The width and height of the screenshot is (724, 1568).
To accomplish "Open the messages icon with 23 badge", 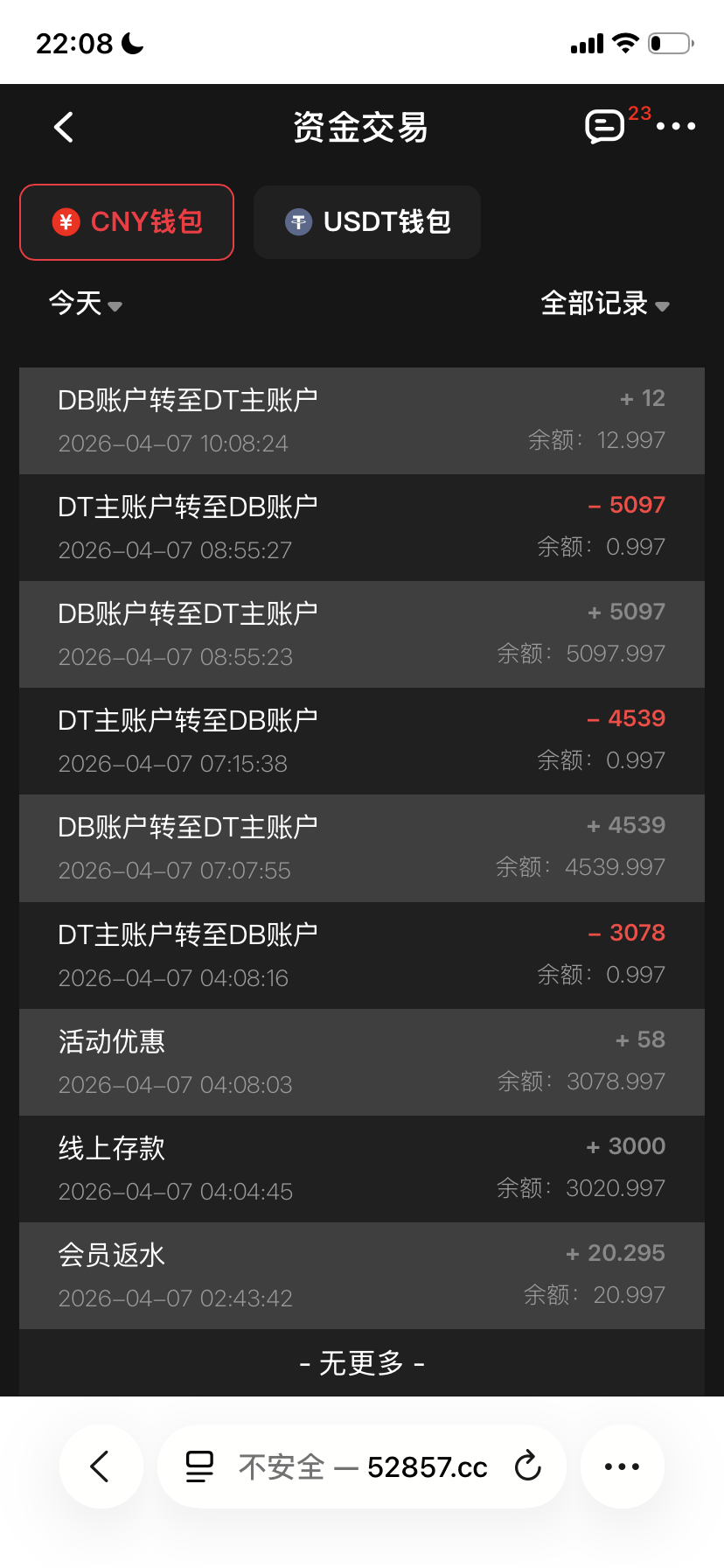I will pos(605,127).
